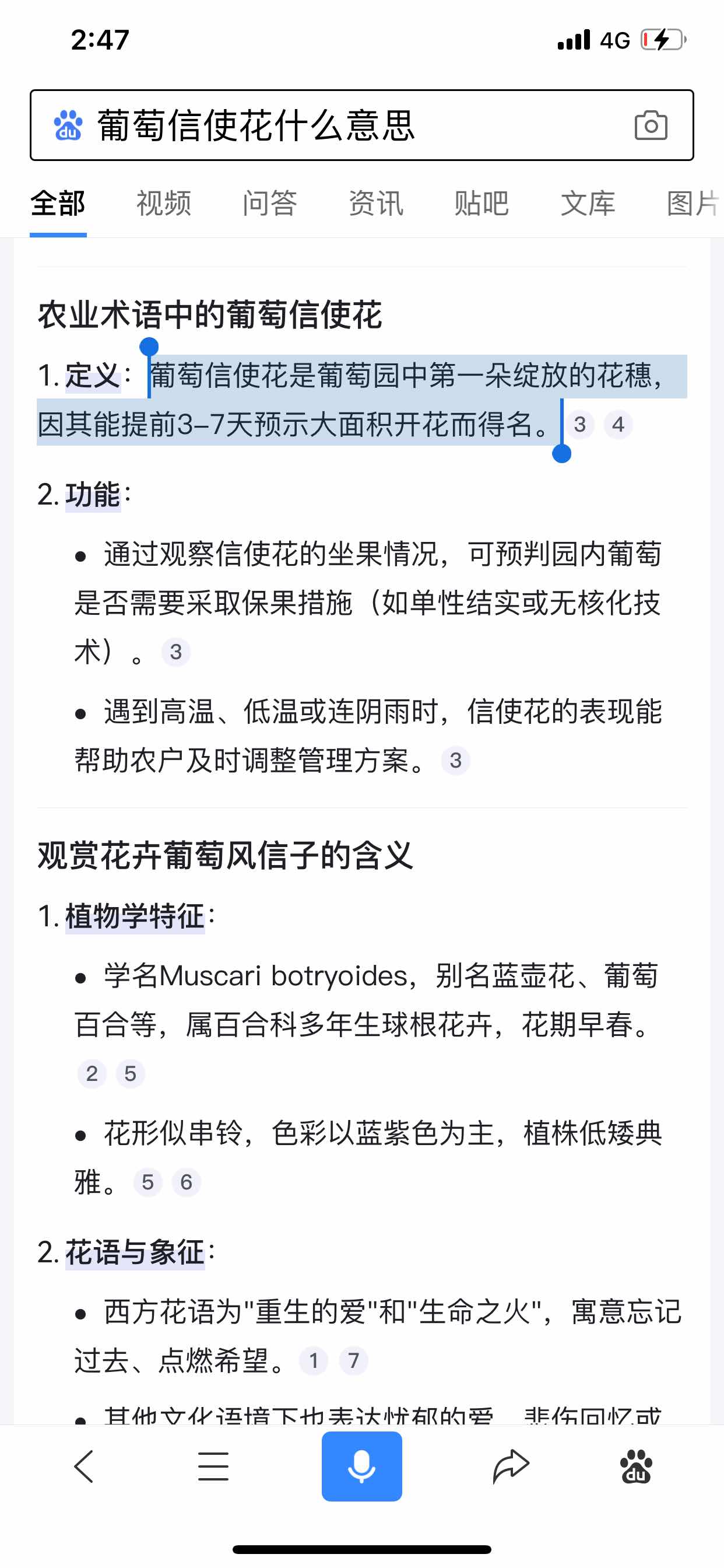Open Baidu home paw icon
This screenshot has height=1568, width=724.
[x=636, y=1466]
